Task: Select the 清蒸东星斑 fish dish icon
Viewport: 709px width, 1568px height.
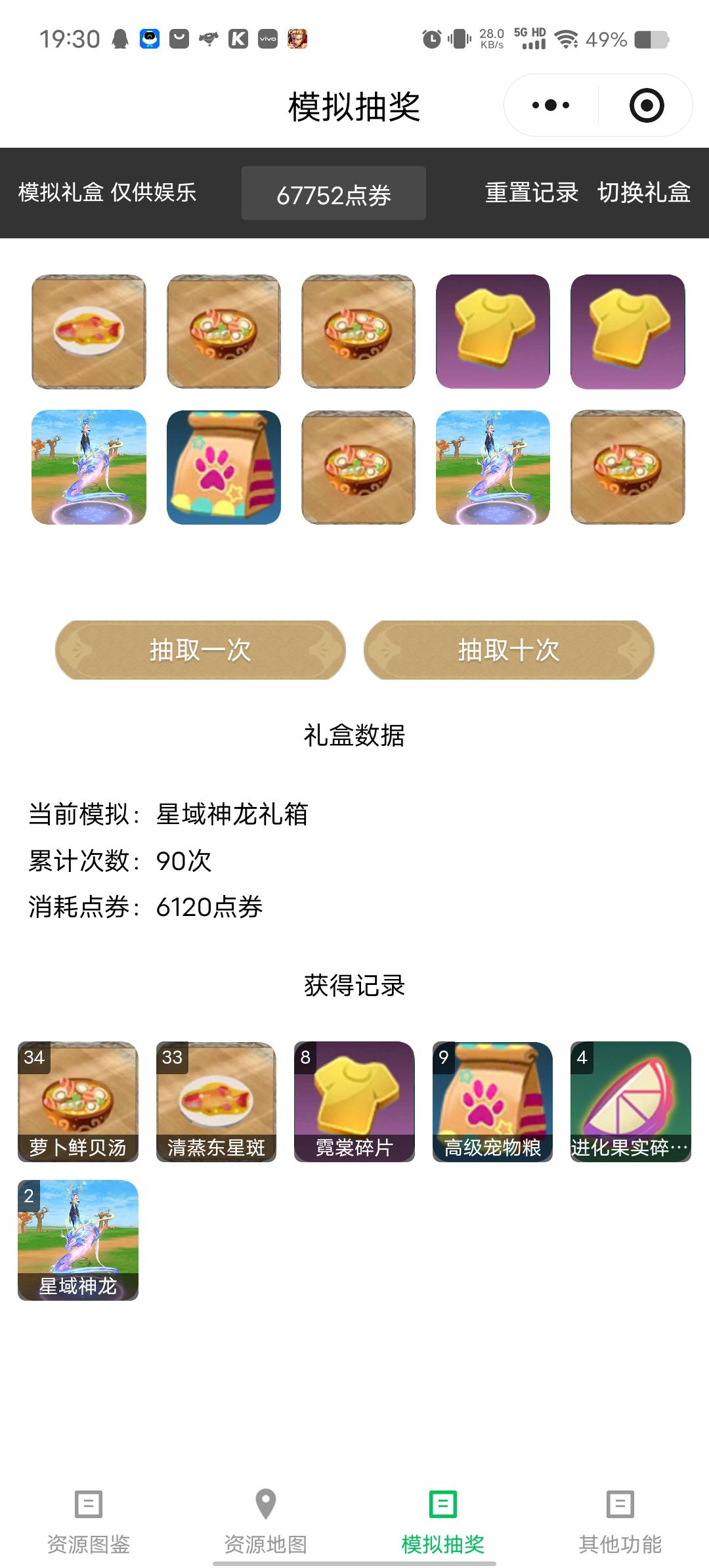Action: [215, 1103]
